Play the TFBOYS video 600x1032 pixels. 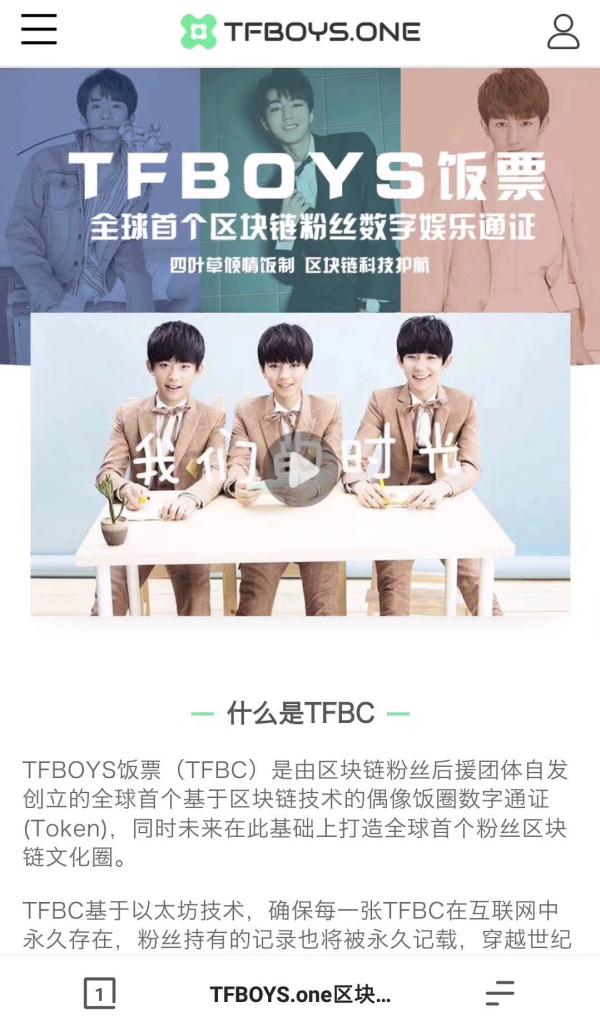[x=300, y=472]
